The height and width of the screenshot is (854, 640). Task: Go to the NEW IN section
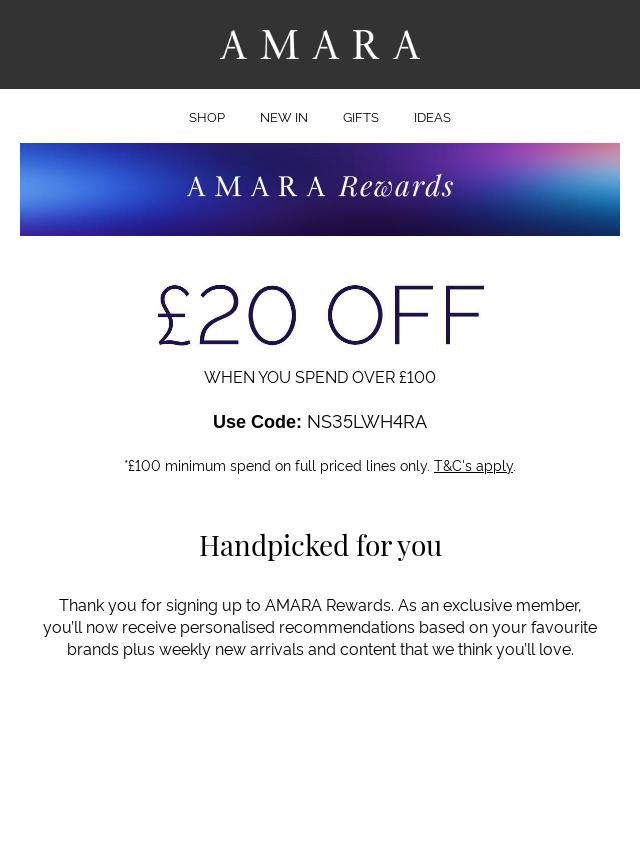click(284, 118)
